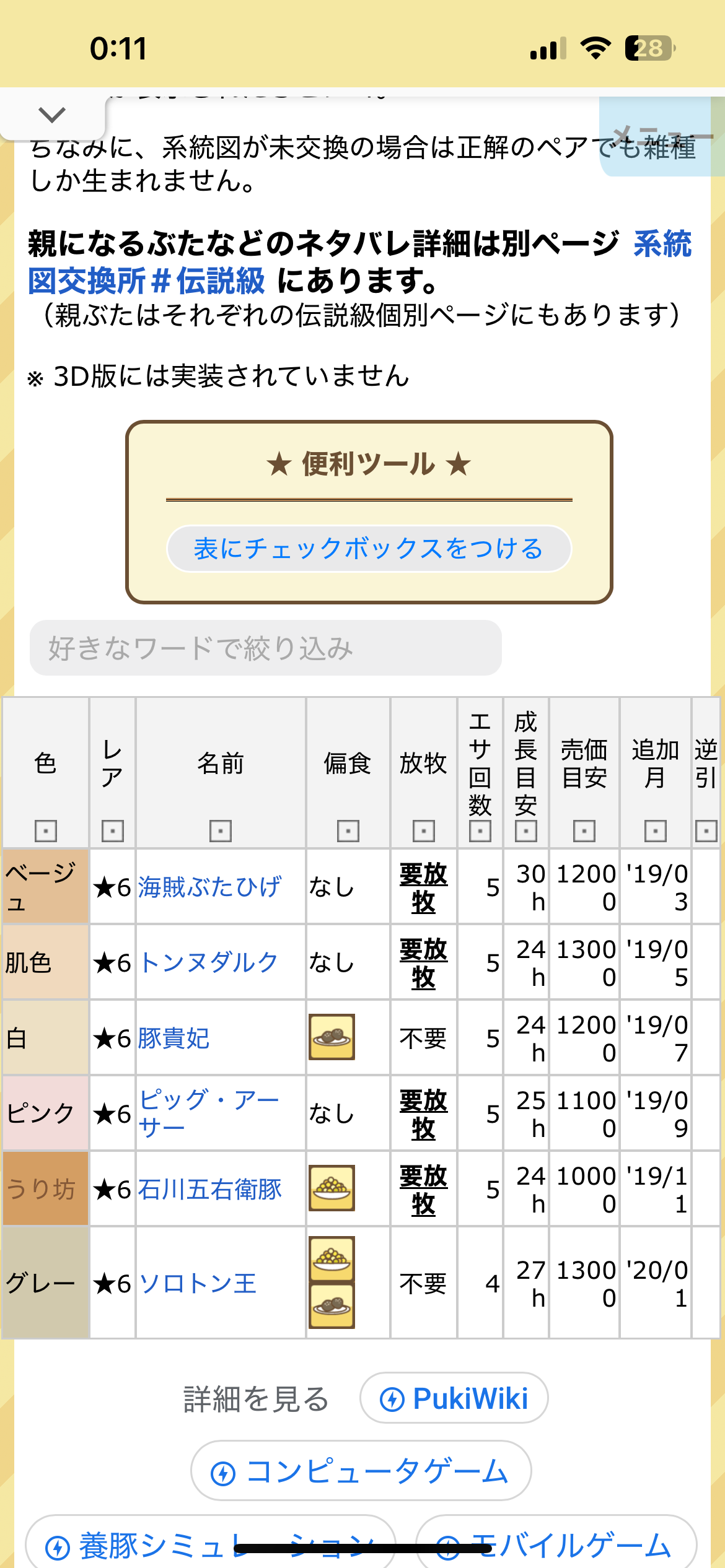Open the PukiWiki topic chip
725x1568 pixels.
point(454,1398)
